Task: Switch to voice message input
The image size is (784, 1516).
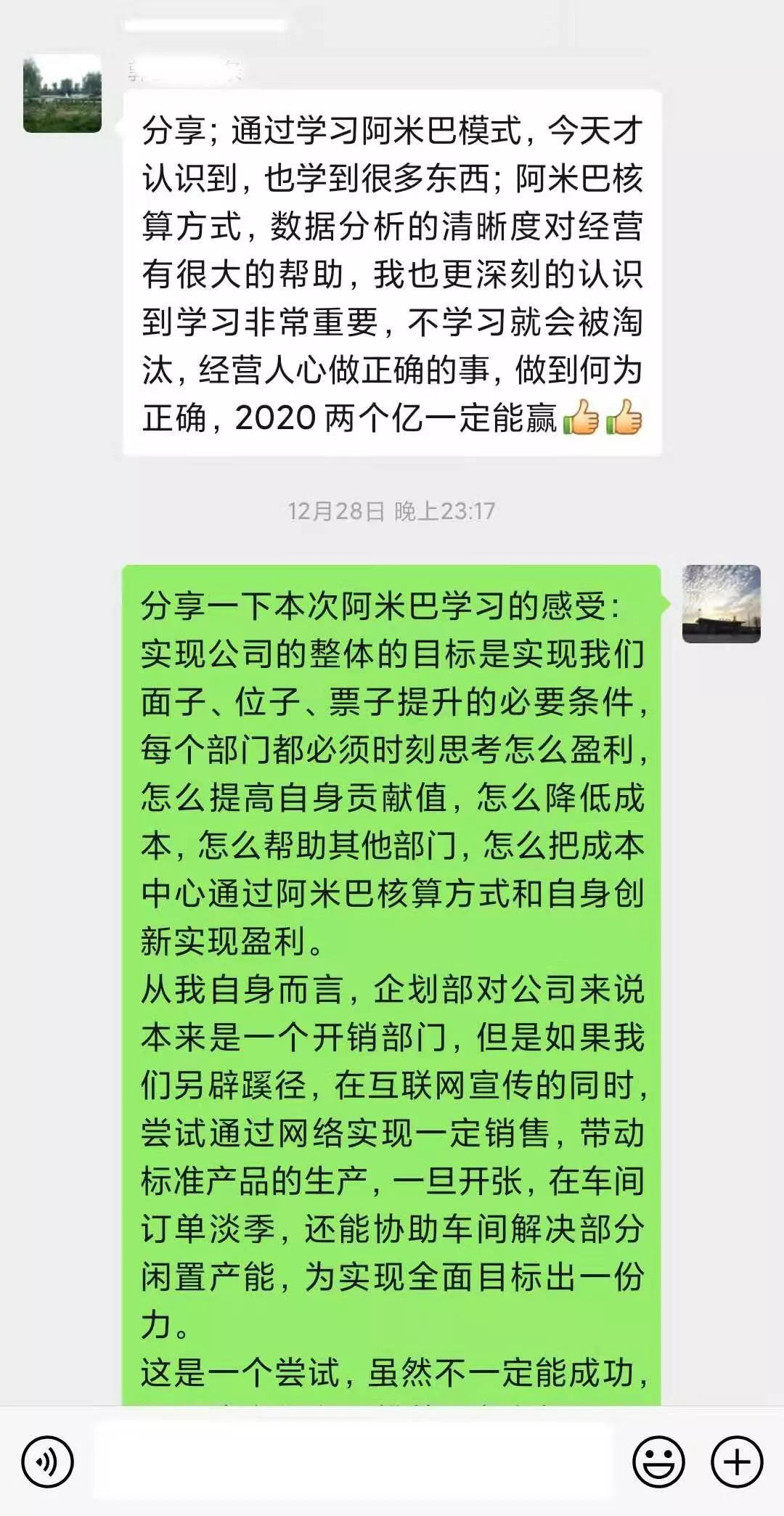Action: pos(48,1461)
